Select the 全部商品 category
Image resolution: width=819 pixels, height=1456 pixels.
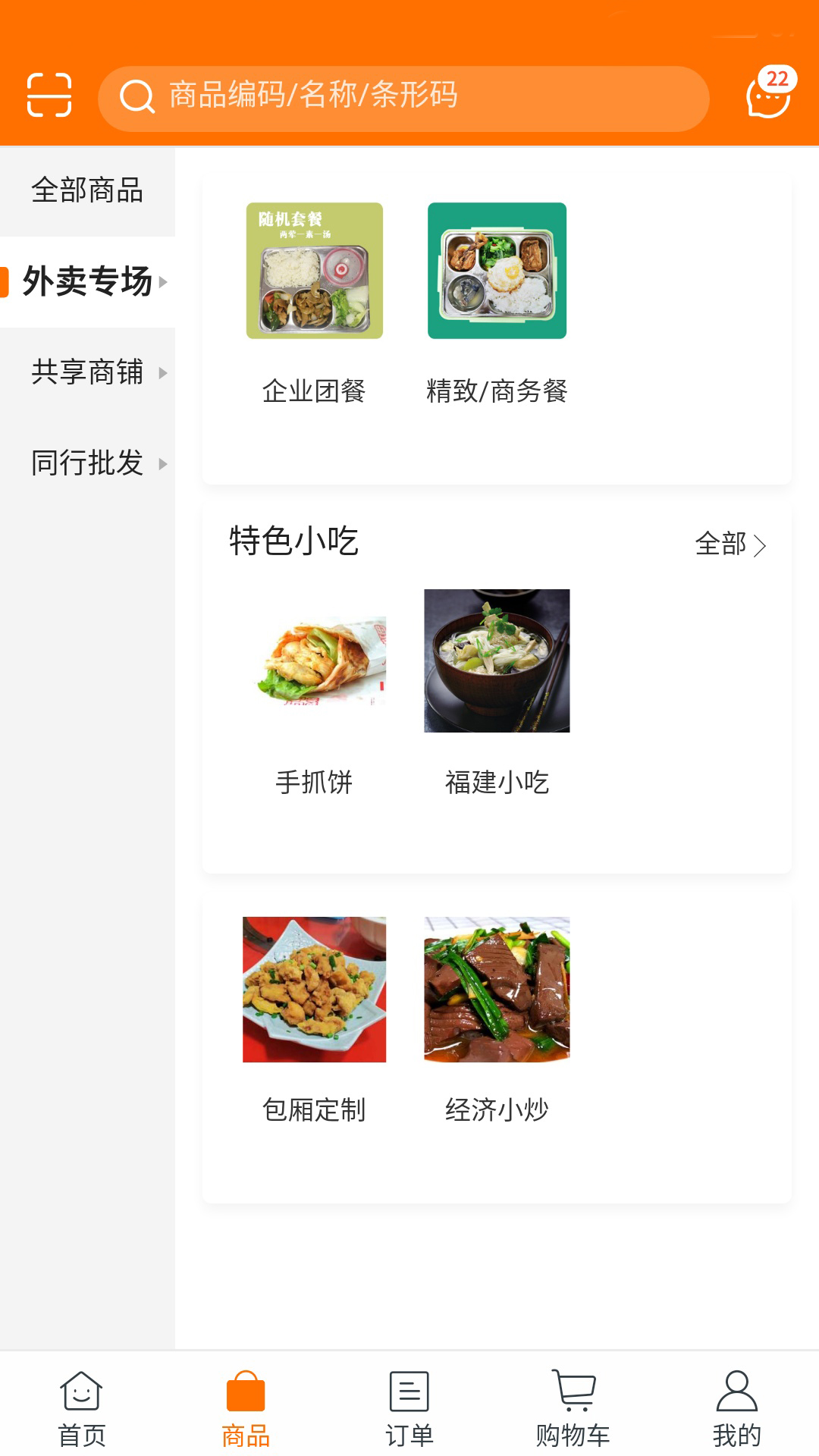87,191
